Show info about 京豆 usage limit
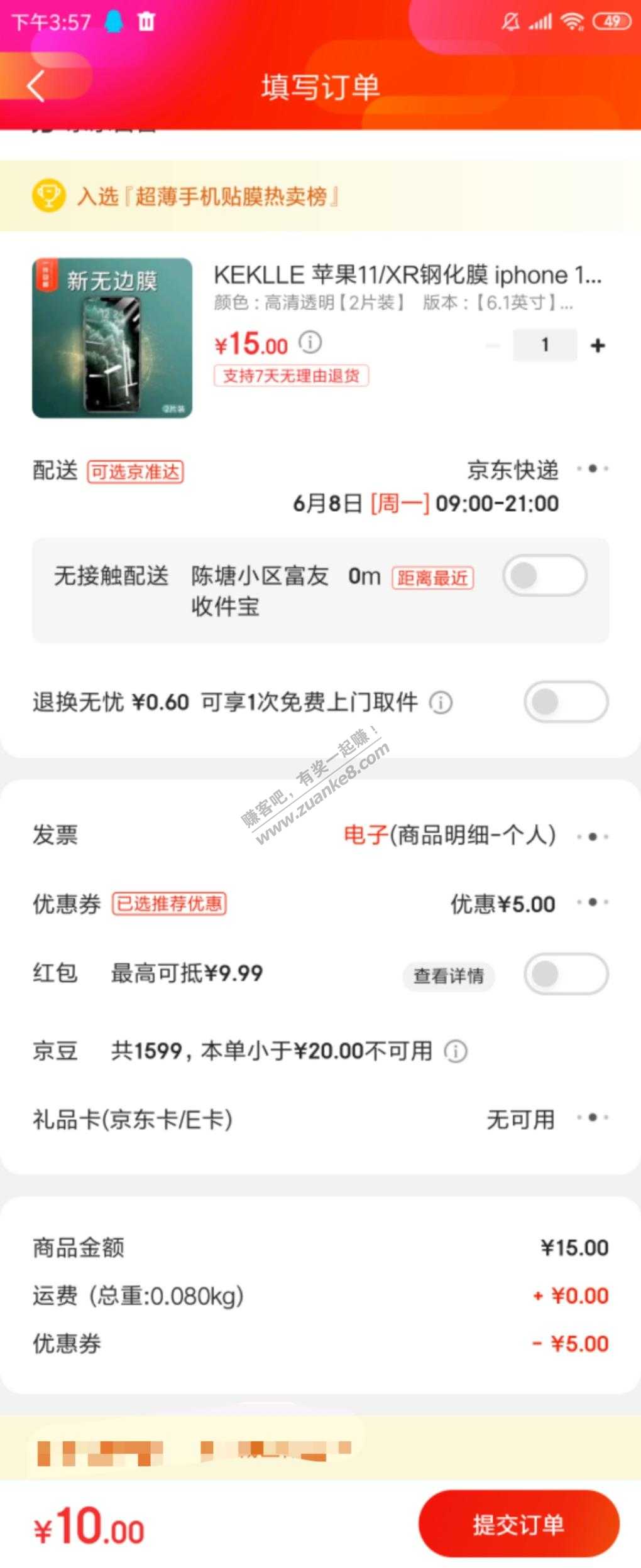 pyautogui.click(x=456, y=1051)
